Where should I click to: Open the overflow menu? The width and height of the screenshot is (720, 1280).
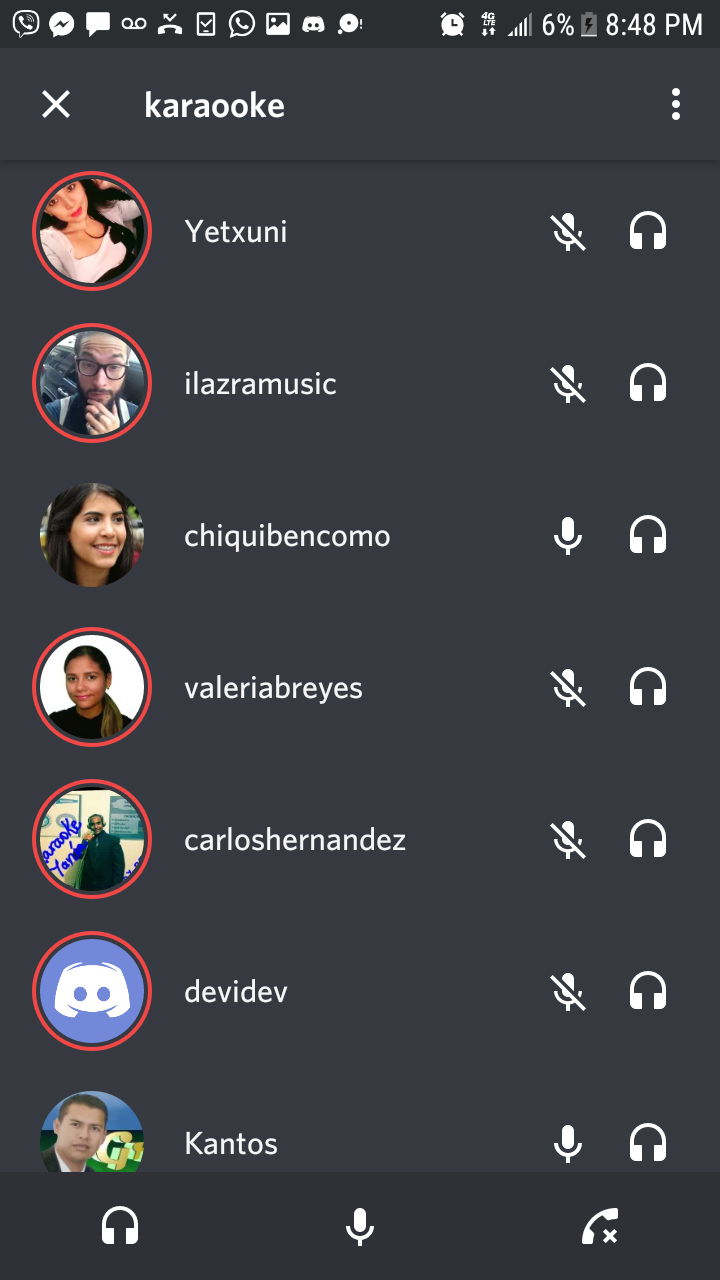[x=676, y=104]
